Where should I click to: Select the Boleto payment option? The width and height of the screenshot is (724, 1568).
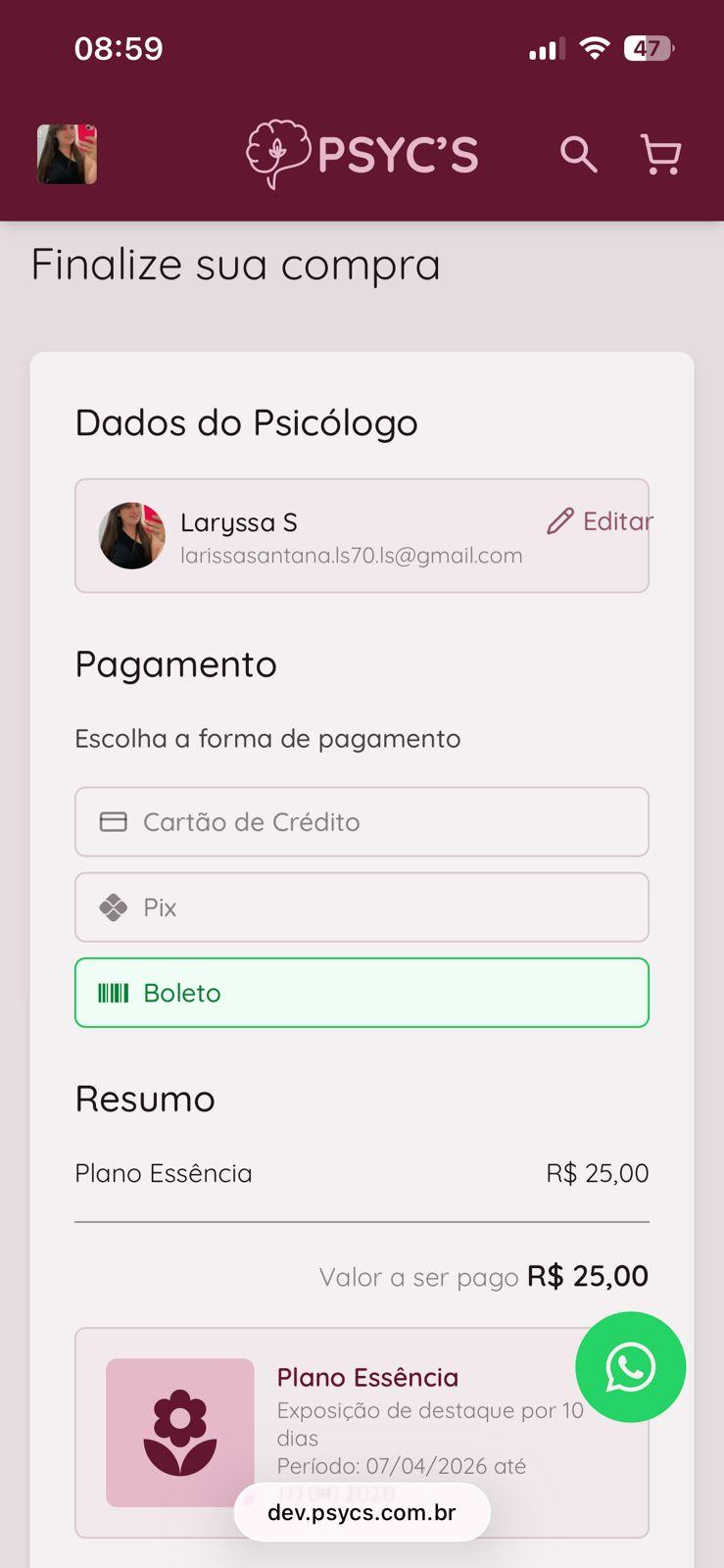[362, 992]
